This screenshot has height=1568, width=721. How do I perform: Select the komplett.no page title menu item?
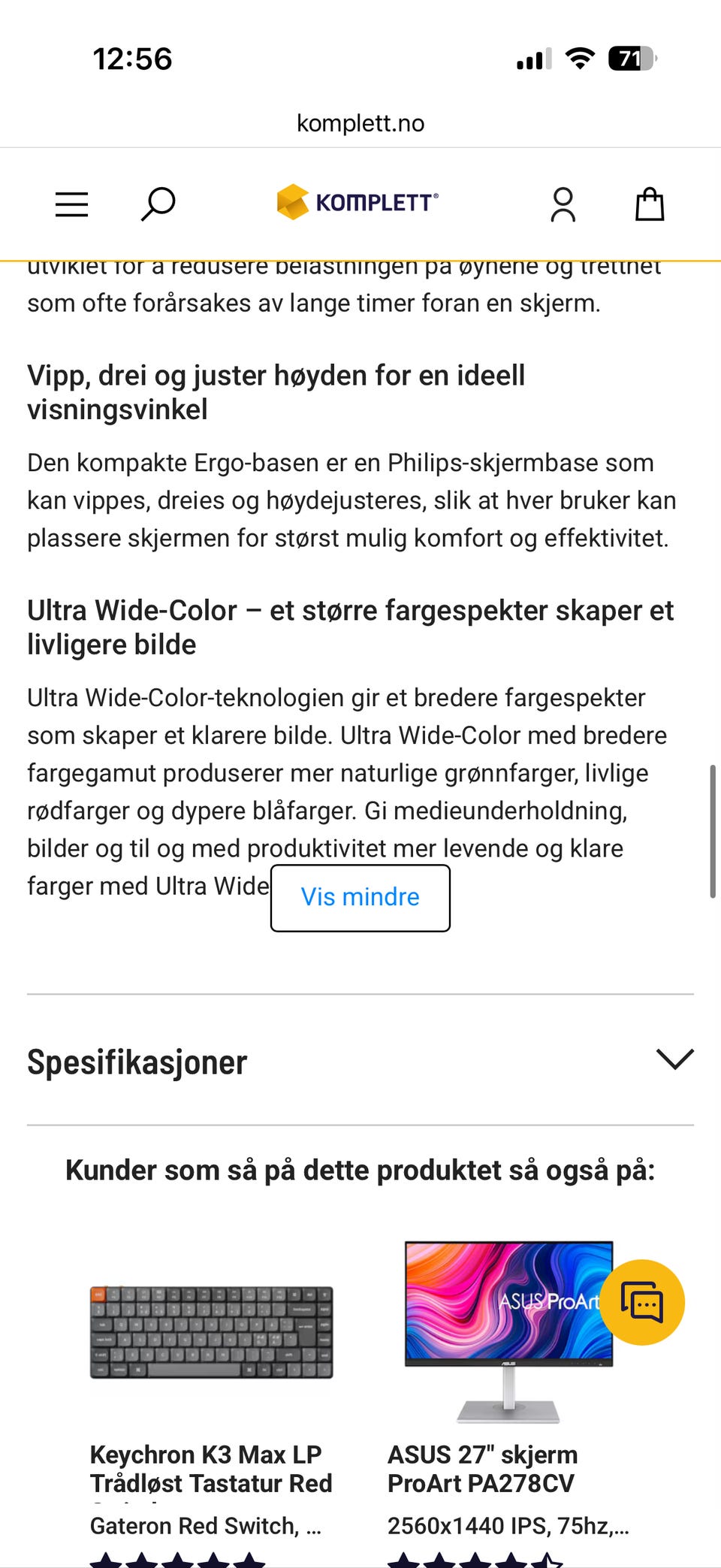[360, 122]
